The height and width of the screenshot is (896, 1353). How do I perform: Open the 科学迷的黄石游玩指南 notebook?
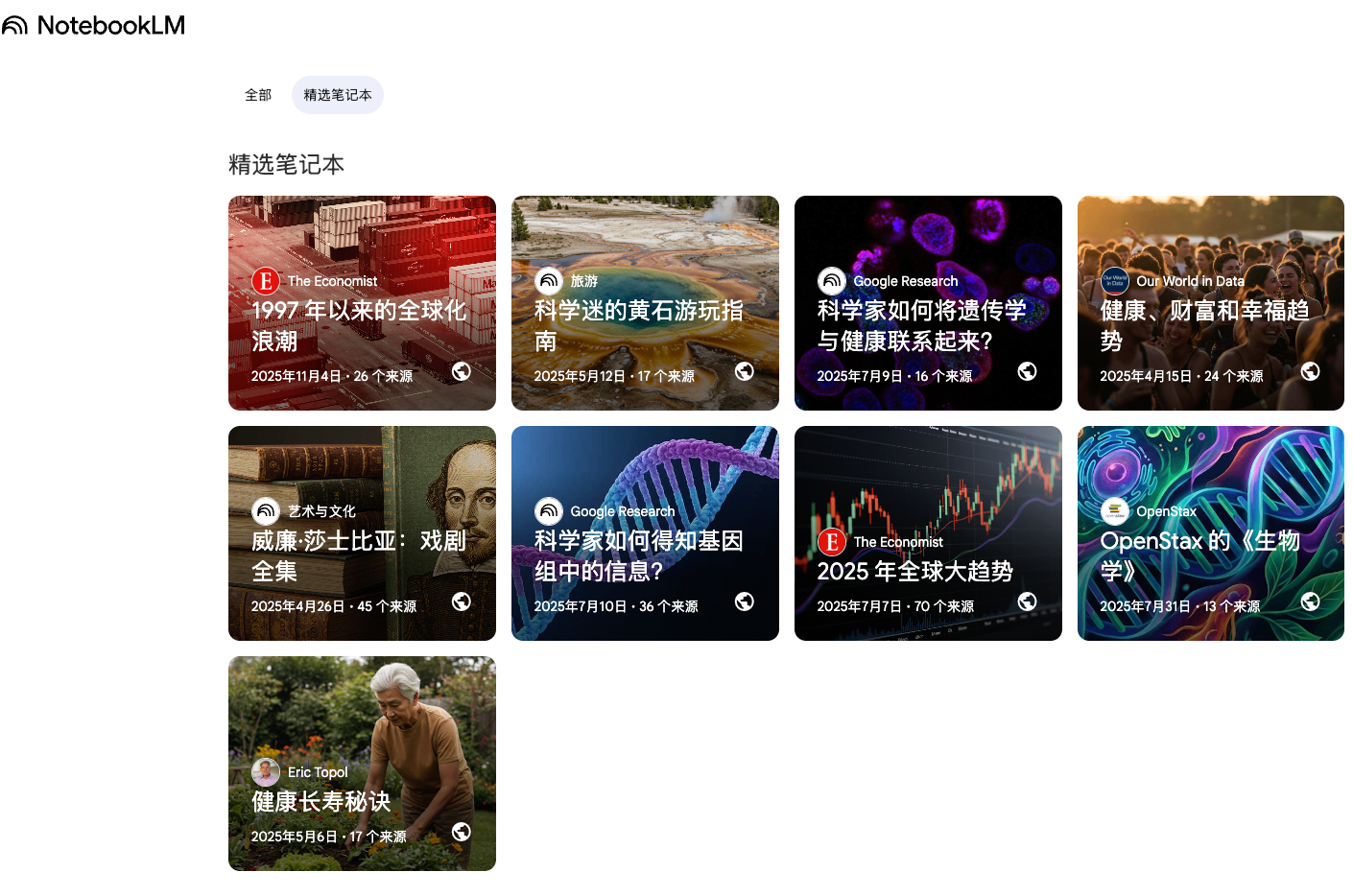point(645,303)
